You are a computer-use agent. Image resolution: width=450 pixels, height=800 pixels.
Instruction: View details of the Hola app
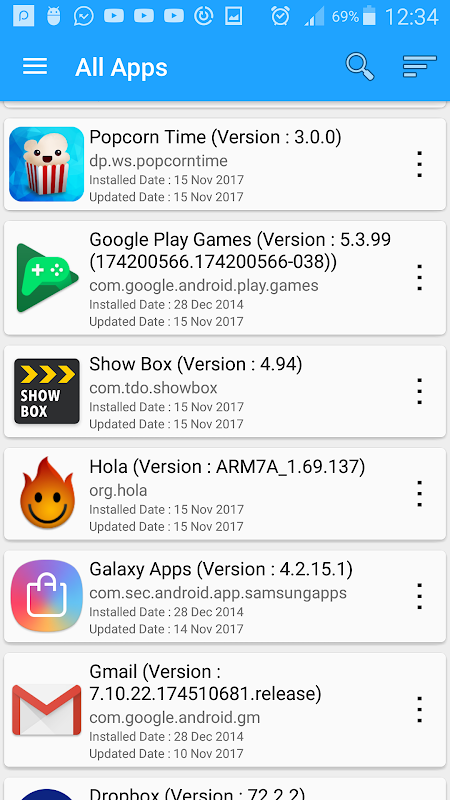(225, 494)
